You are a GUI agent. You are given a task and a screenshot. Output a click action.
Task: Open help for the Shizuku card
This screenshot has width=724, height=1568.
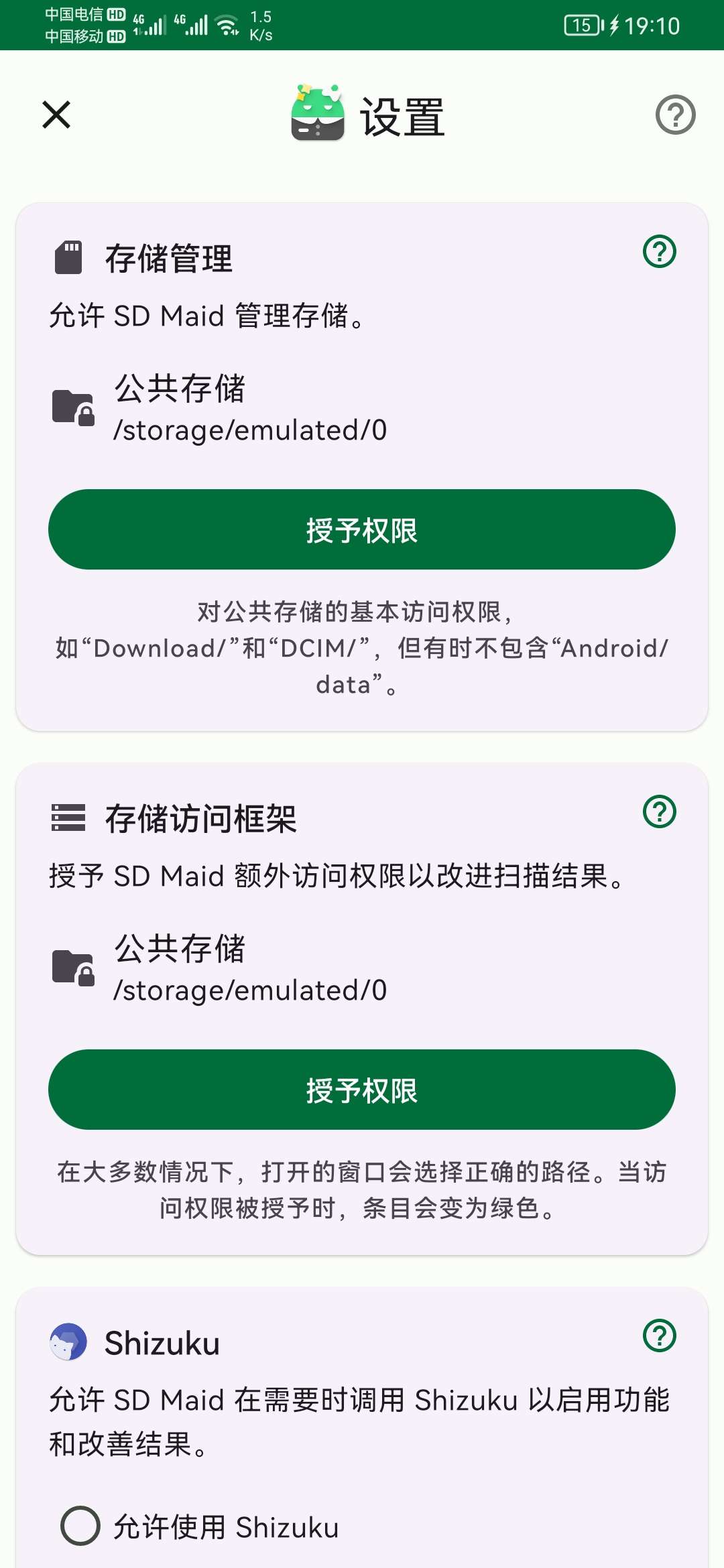pyautogui.click(x=660, y=1335)
